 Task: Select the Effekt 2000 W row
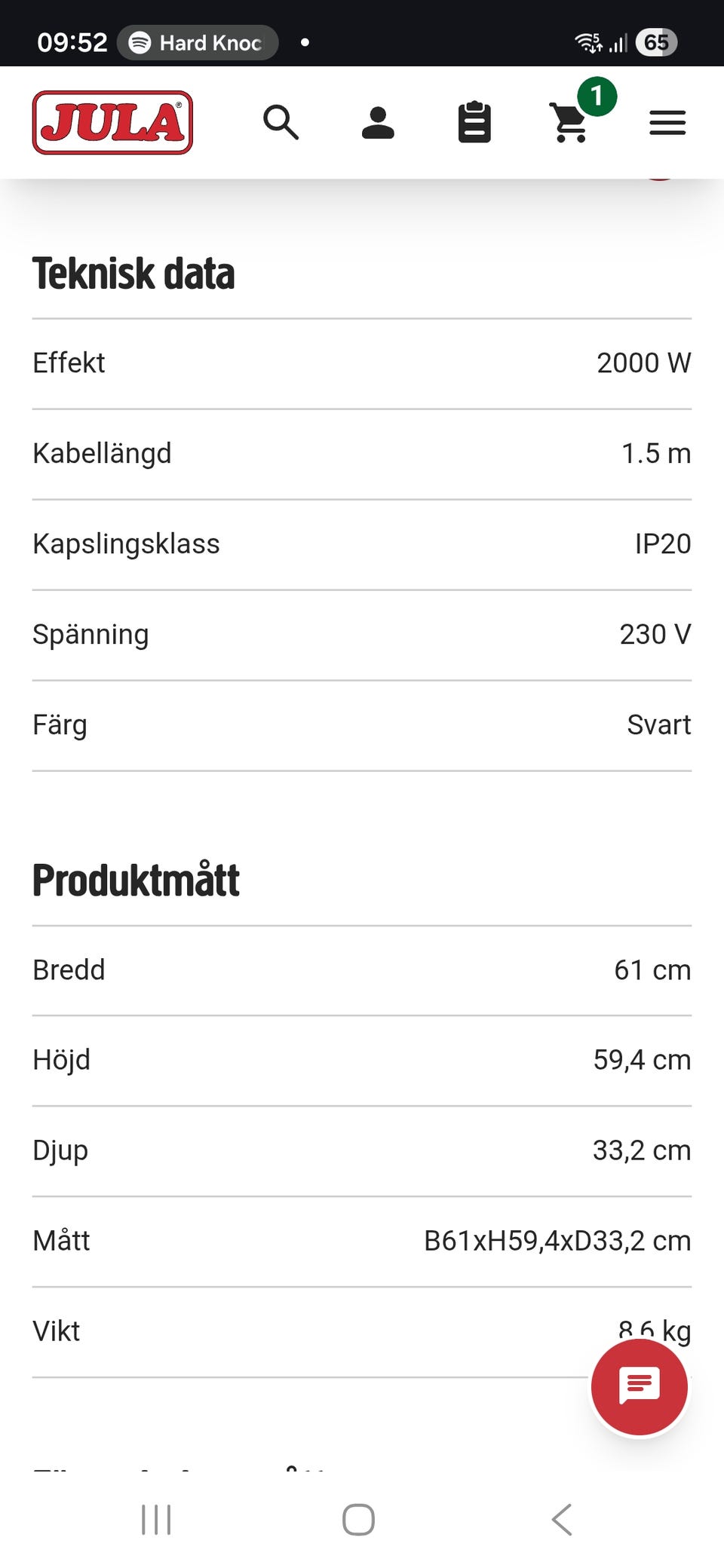click(x=361, y=363)
